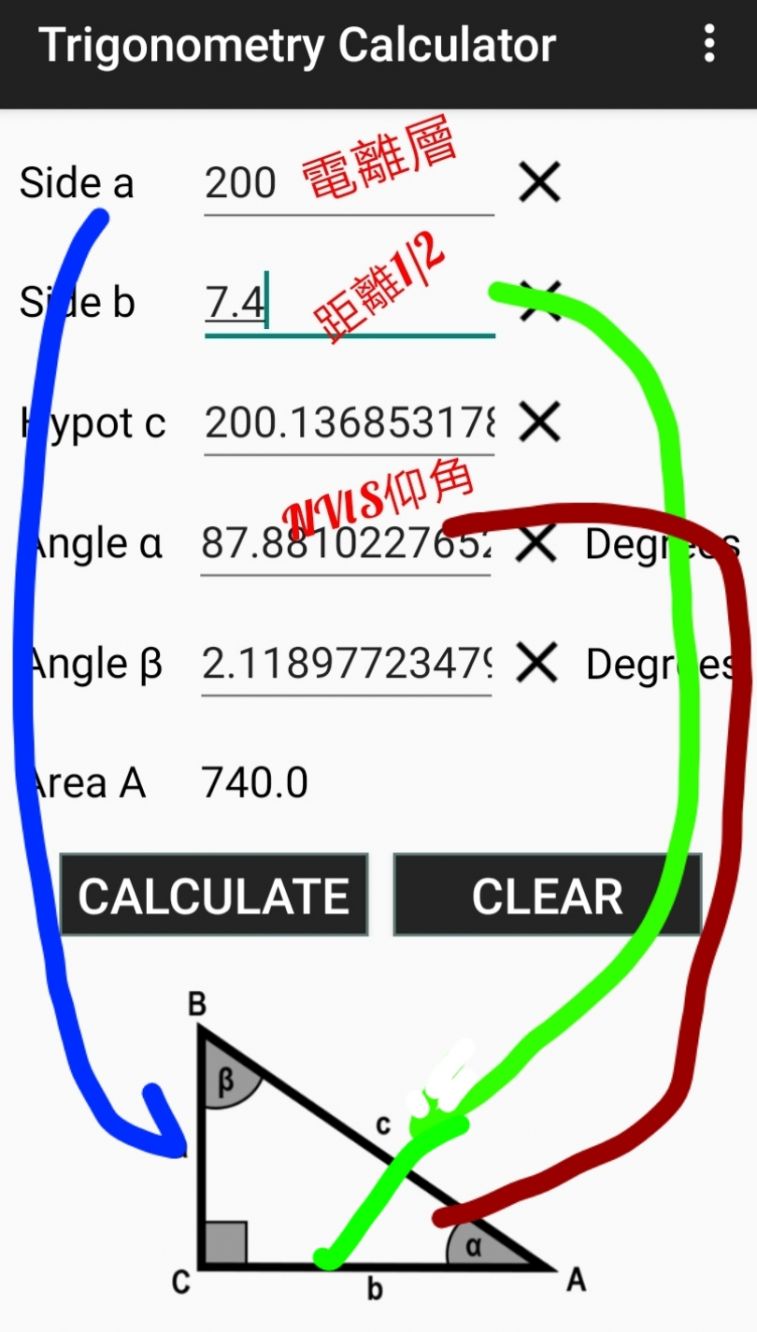This screenshot has width=757, height=1332.
Task: Edit the Angle β field
Action: tap(345, 664)
